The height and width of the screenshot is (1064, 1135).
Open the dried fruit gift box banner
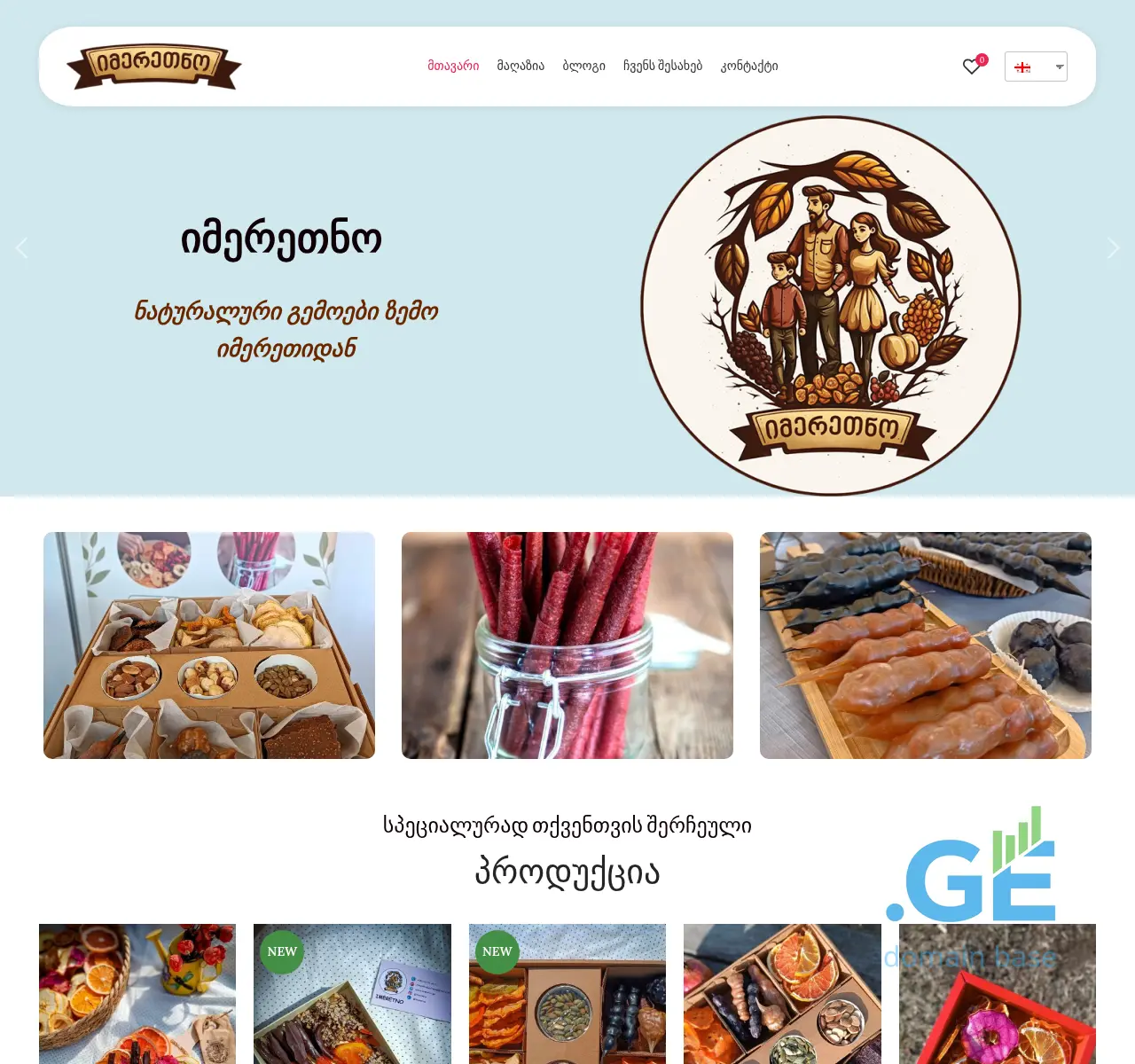(209, 645)
